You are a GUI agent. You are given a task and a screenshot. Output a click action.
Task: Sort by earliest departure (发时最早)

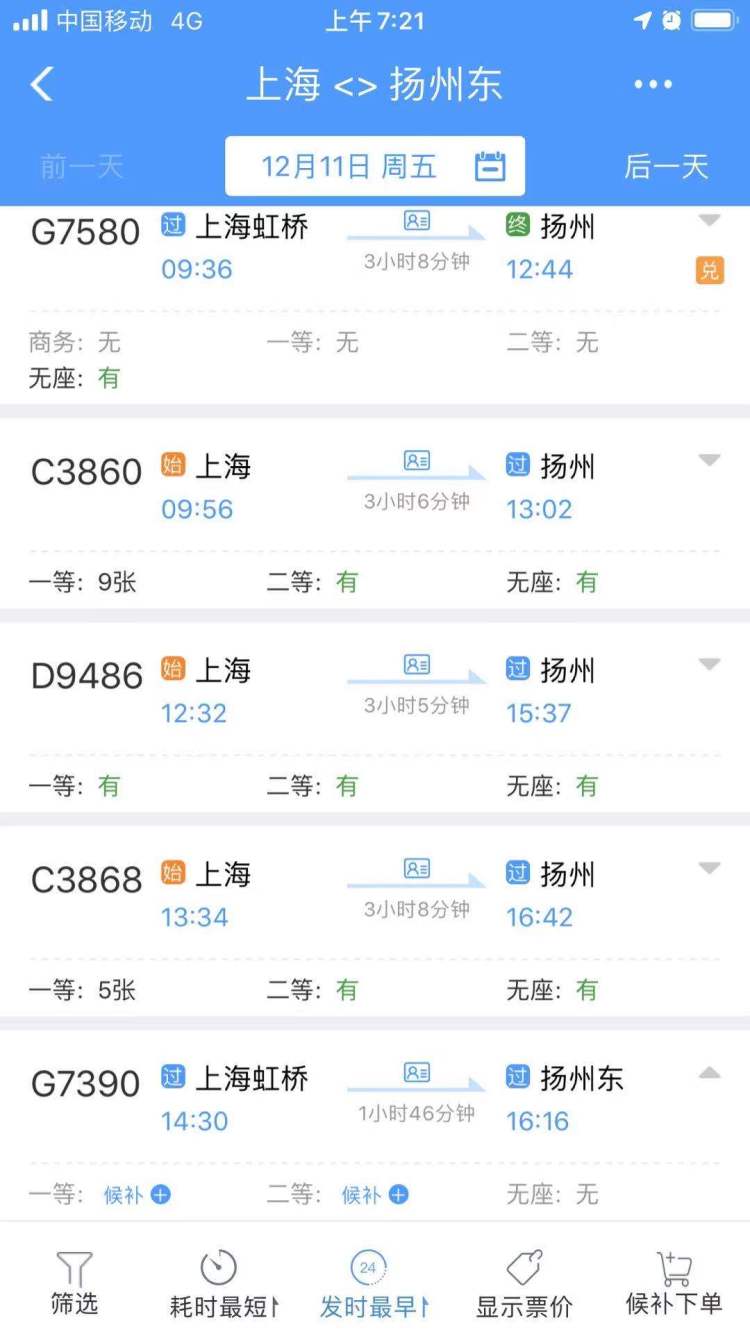point(372,1283)
